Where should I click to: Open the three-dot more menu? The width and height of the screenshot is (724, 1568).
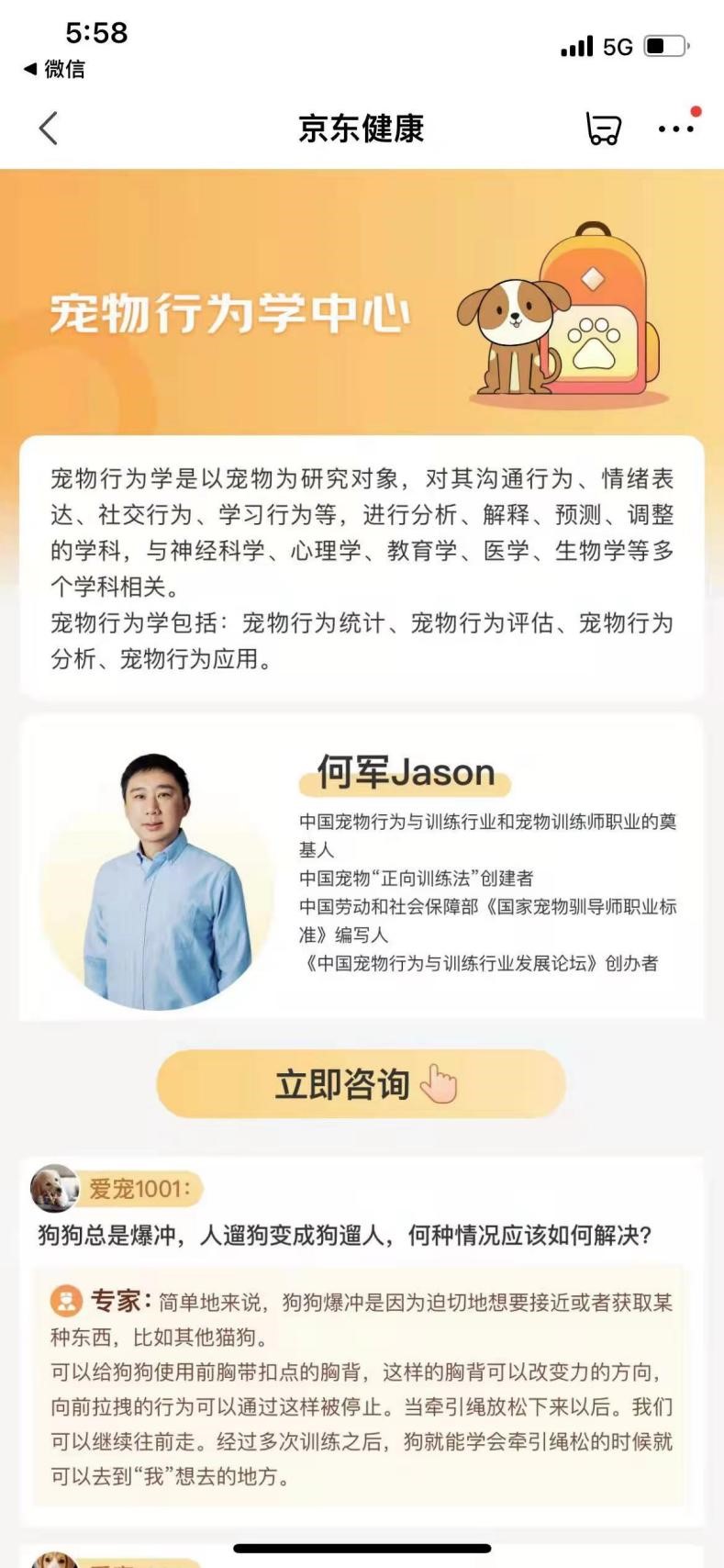(x=676, y=129)
